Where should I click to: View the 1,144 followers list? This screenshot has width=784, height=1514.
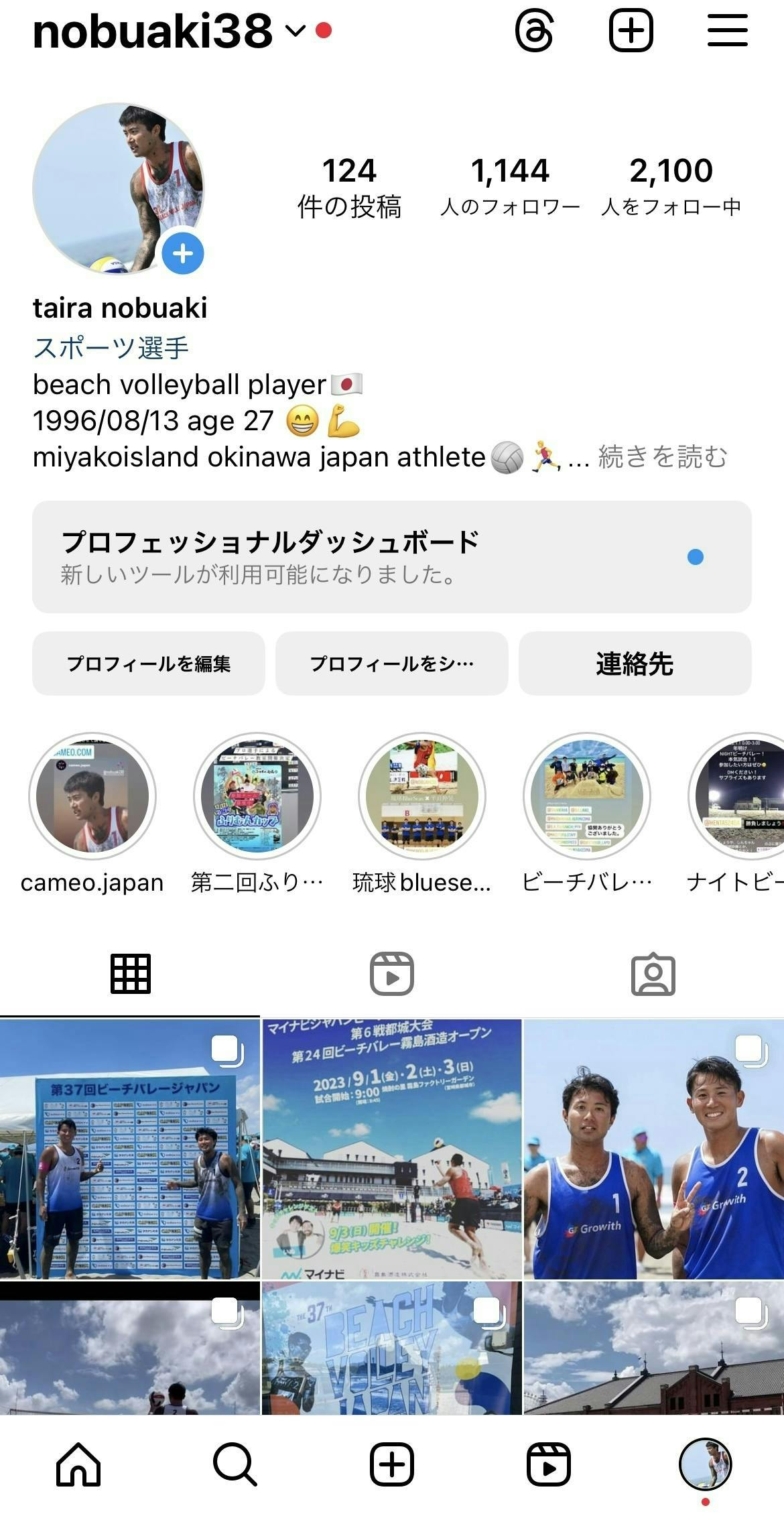click(x=510, y=186)
